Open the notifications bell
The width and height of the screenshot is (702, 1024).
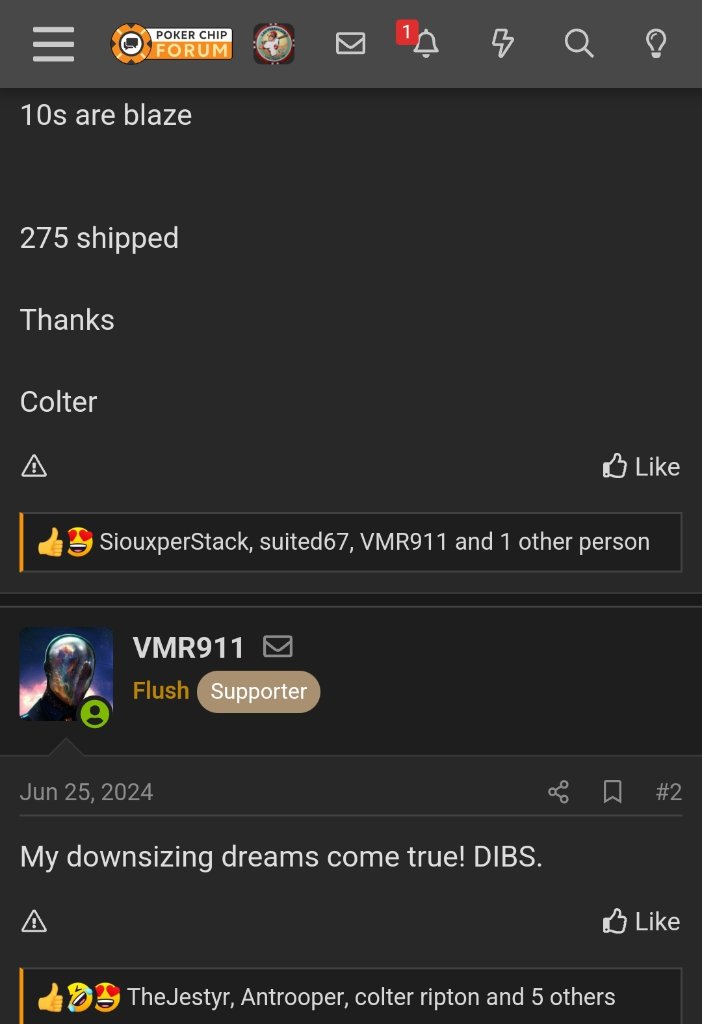pyautogui.click(x=425, y=44)
